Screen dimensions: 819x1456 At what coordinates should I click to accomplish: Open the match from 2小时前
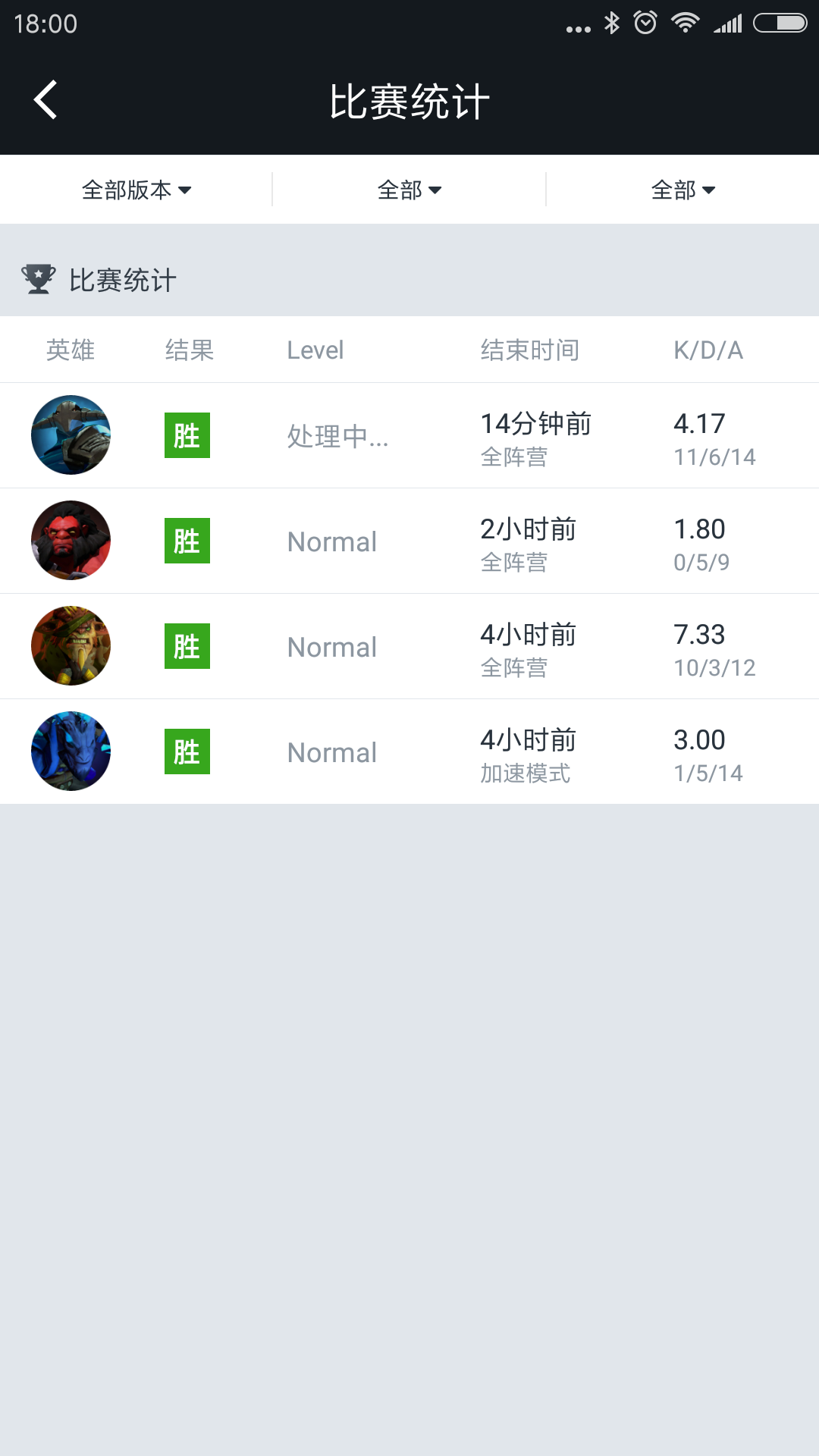409,541
